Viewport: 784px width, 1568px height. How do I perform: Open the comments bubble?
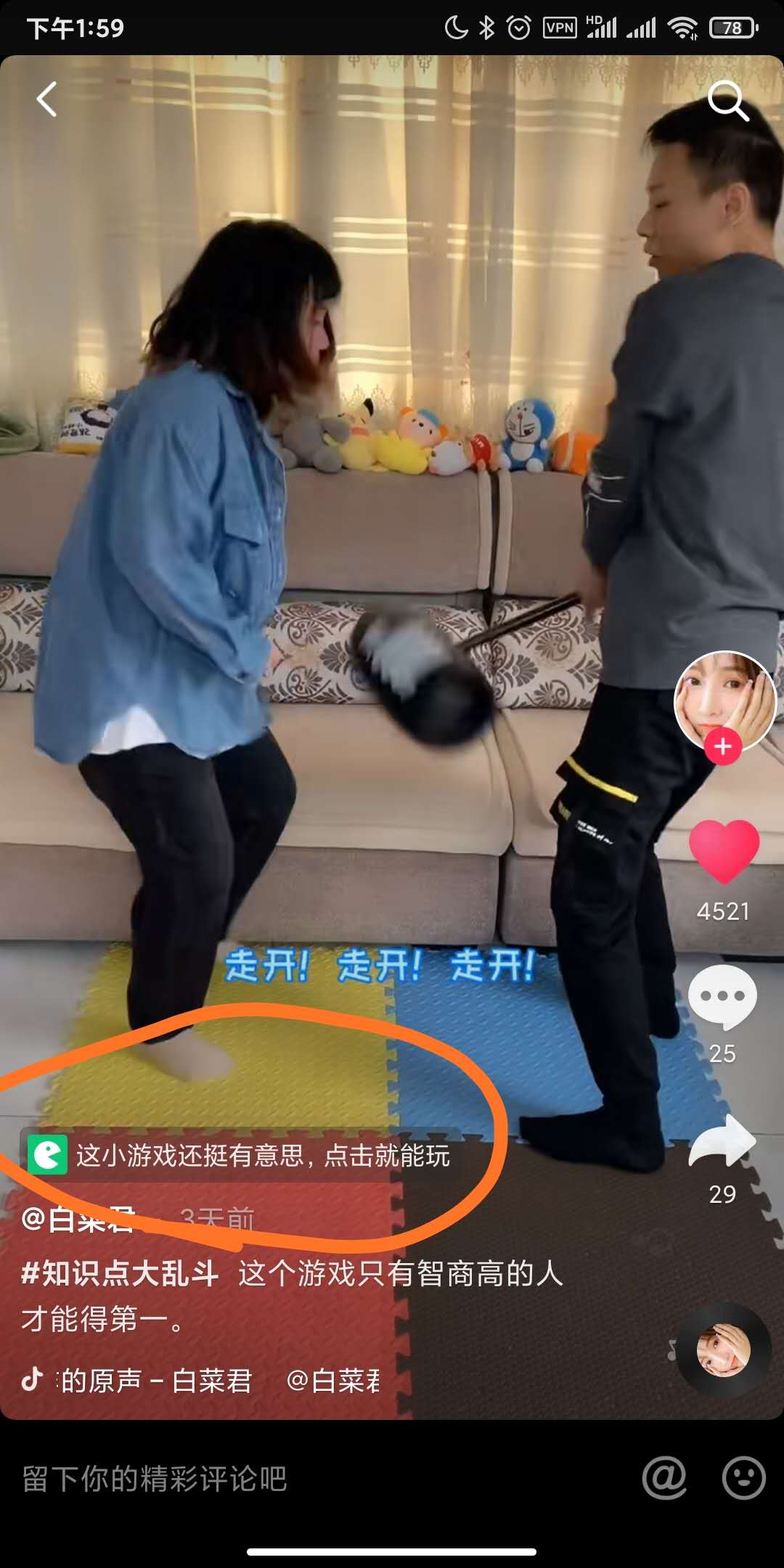[722, 997]
